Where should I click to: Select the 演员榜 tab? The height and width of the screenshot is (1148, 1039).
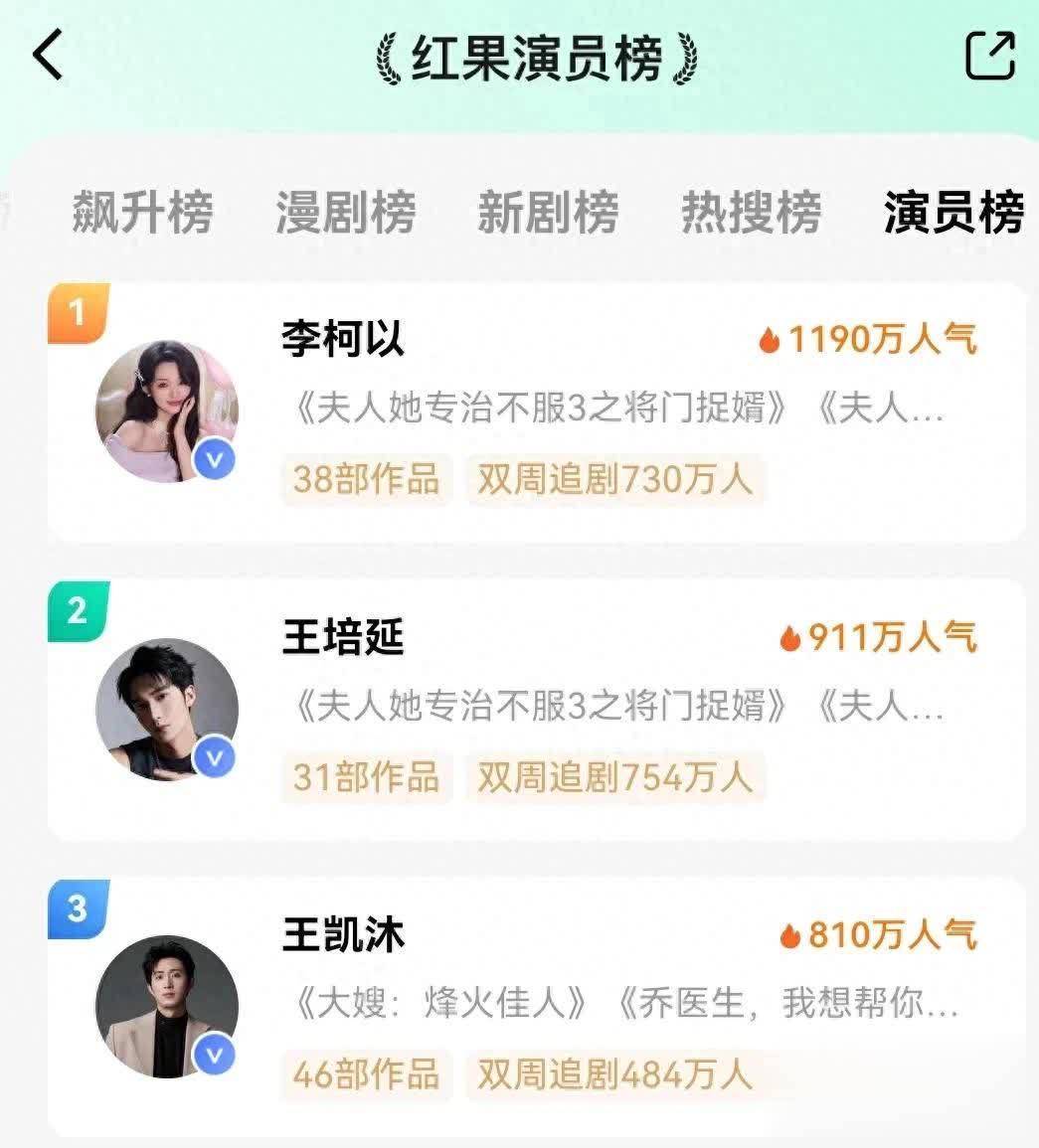coord(952,213)
